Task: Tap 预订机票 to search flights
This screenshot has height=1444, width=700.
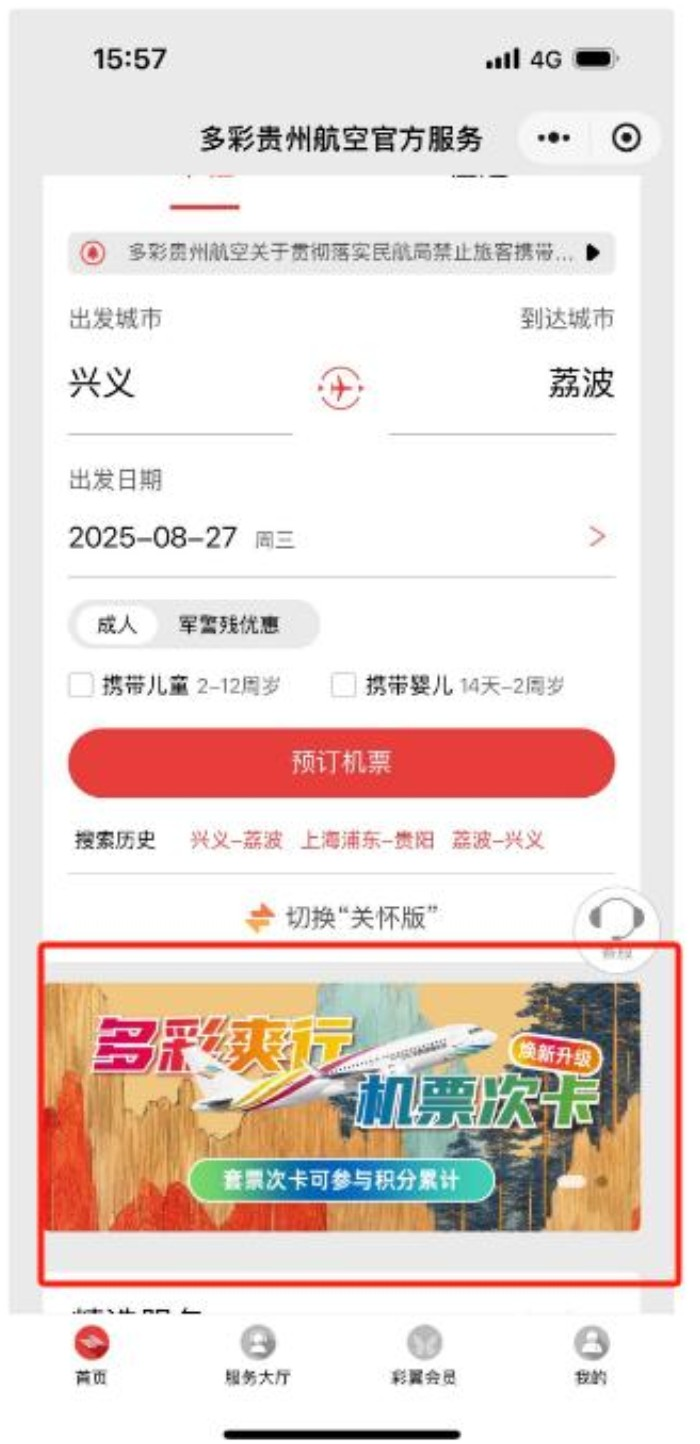Action: point(341,763)
